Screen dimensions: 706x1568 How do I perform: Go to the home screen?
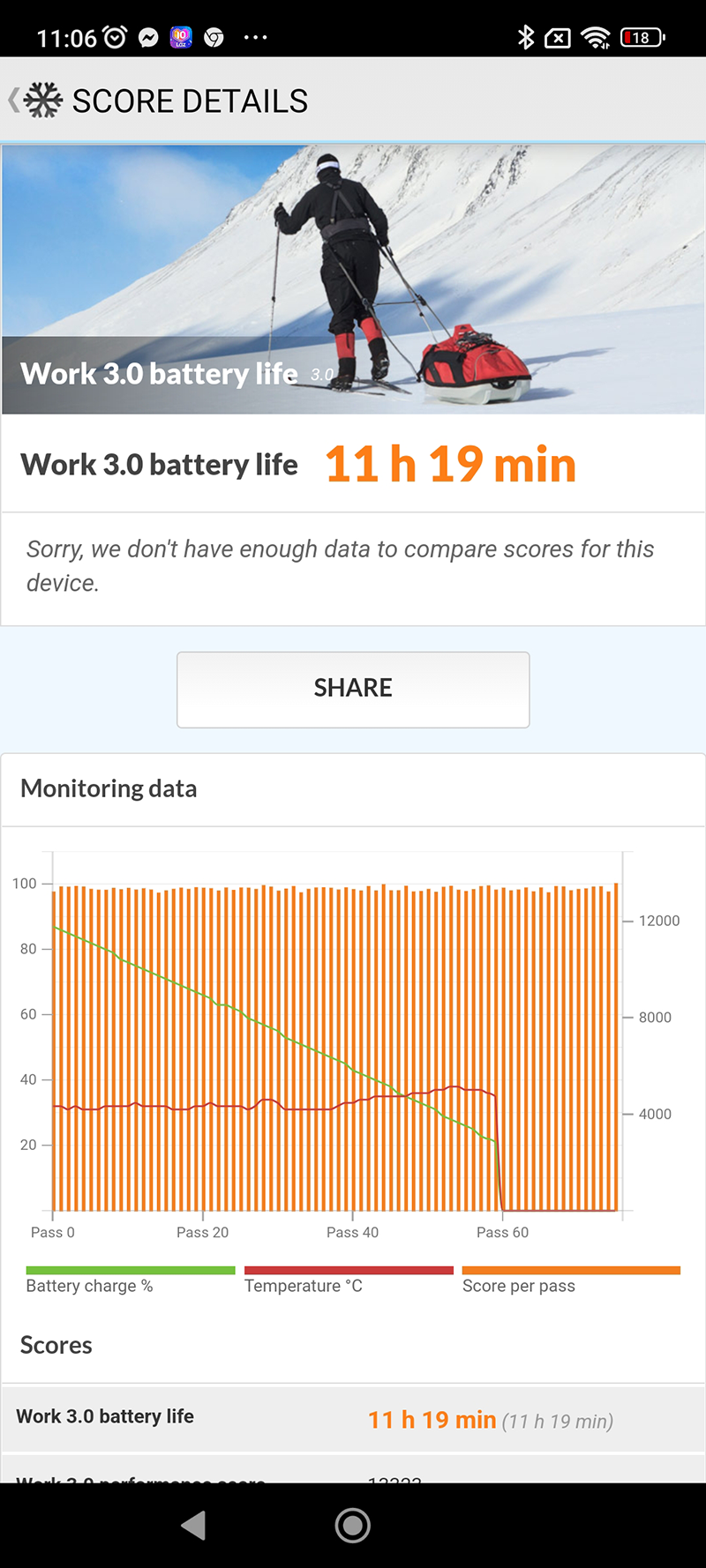353,1525
